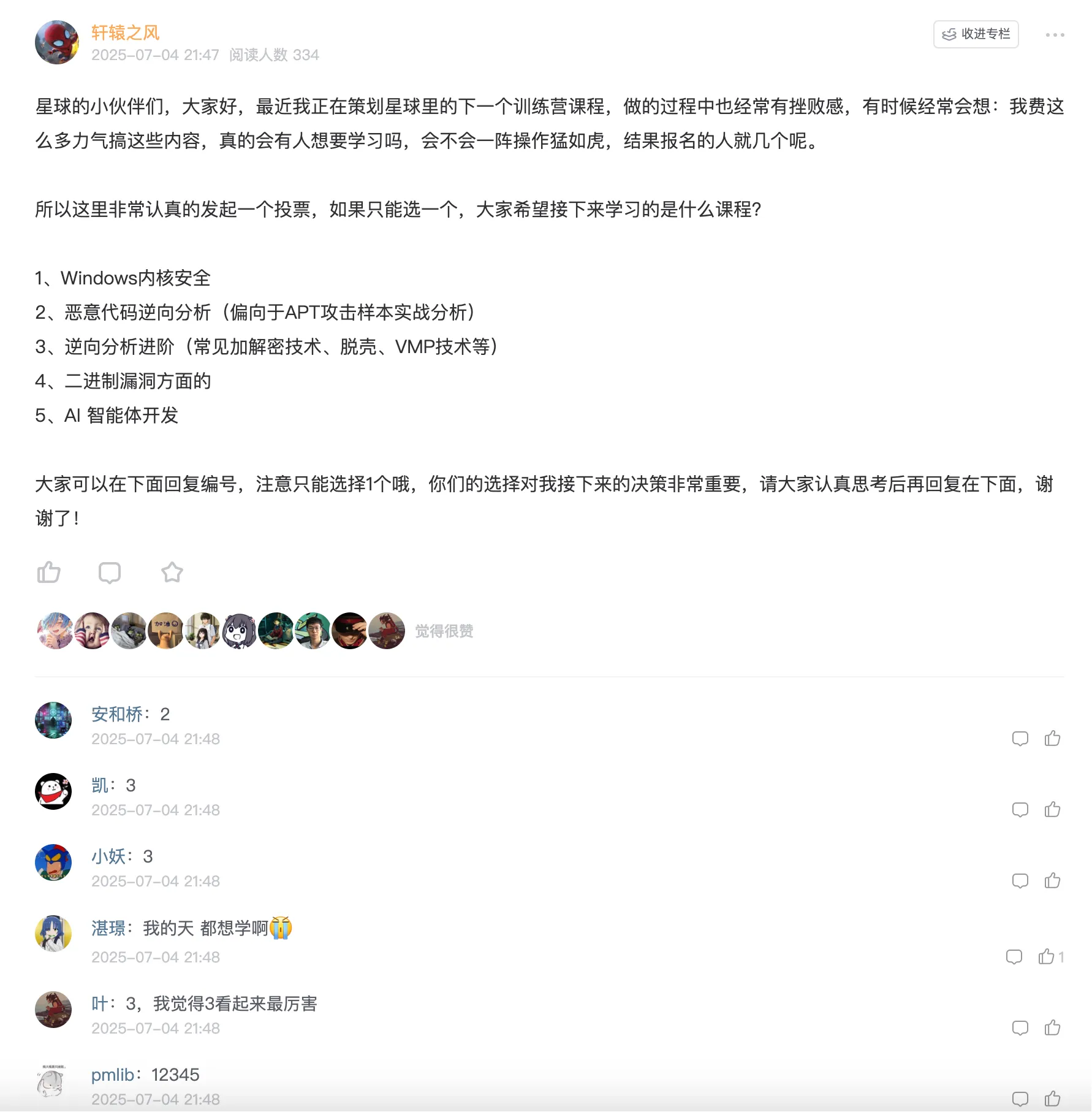Reply to 凯's comment
The height and width of the screenshot is (1112, 1092).
click(x=1020, y=810)
